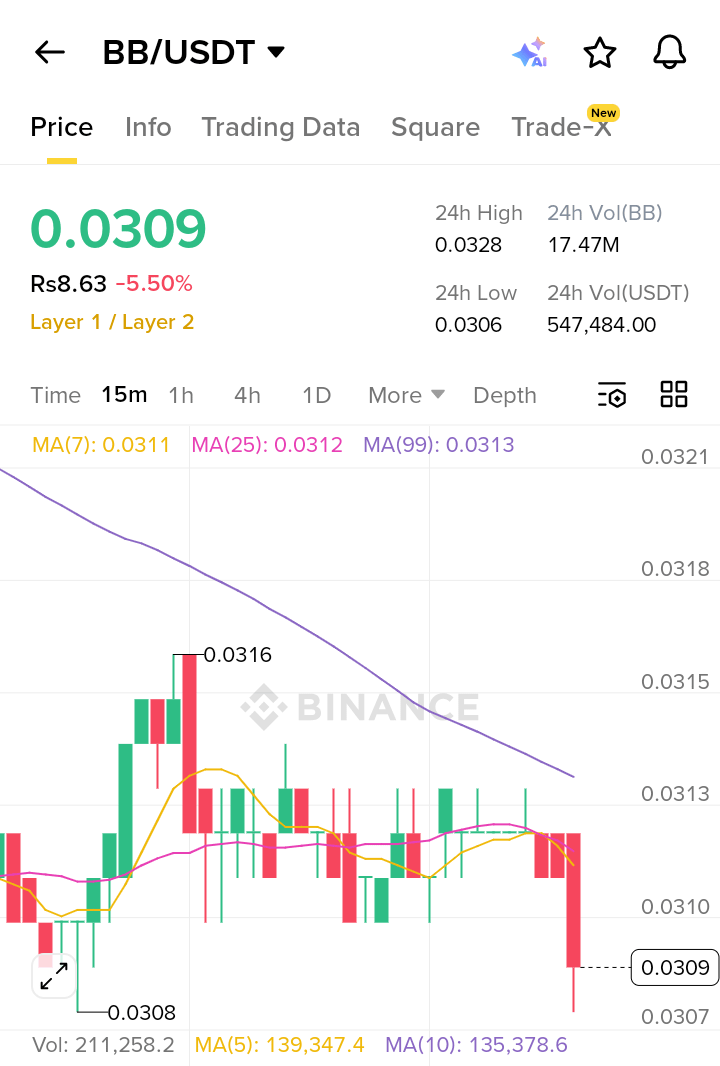Select the Time chart view
This screenshot has height=1066, width=720.
pos(55,395)
